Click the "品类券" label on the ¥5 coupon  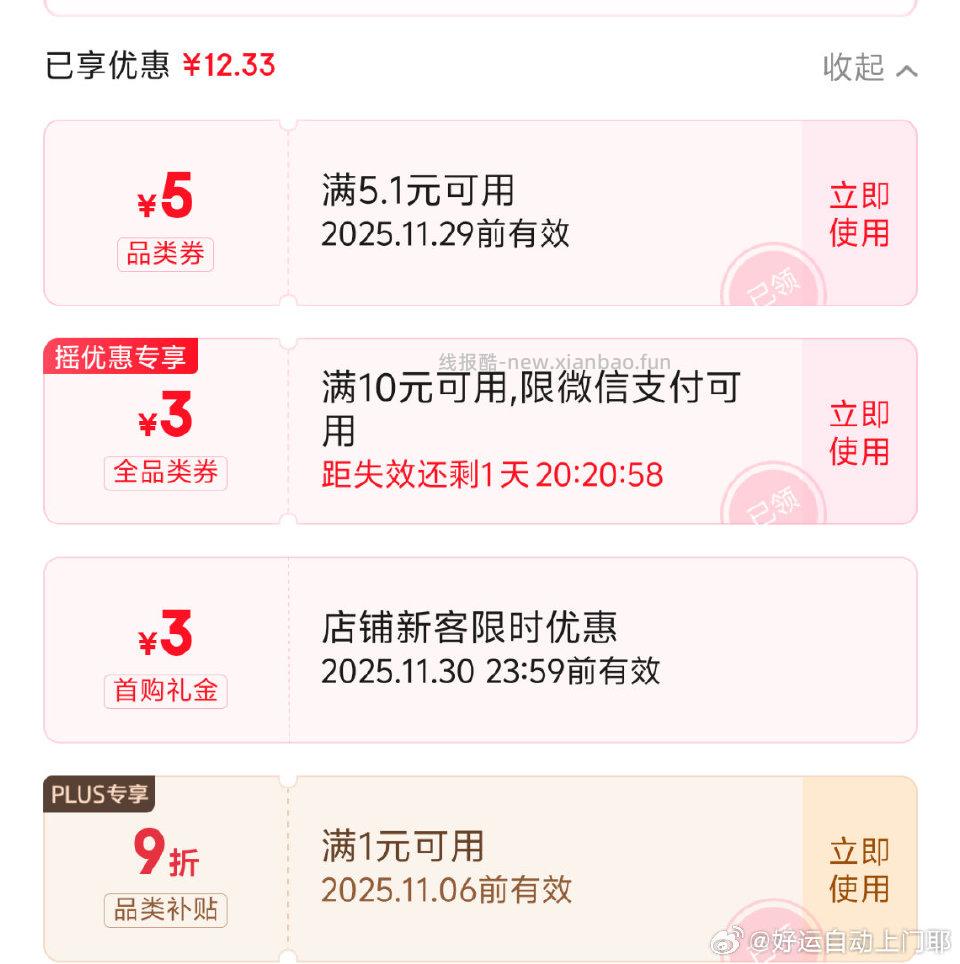coord(165,255)
